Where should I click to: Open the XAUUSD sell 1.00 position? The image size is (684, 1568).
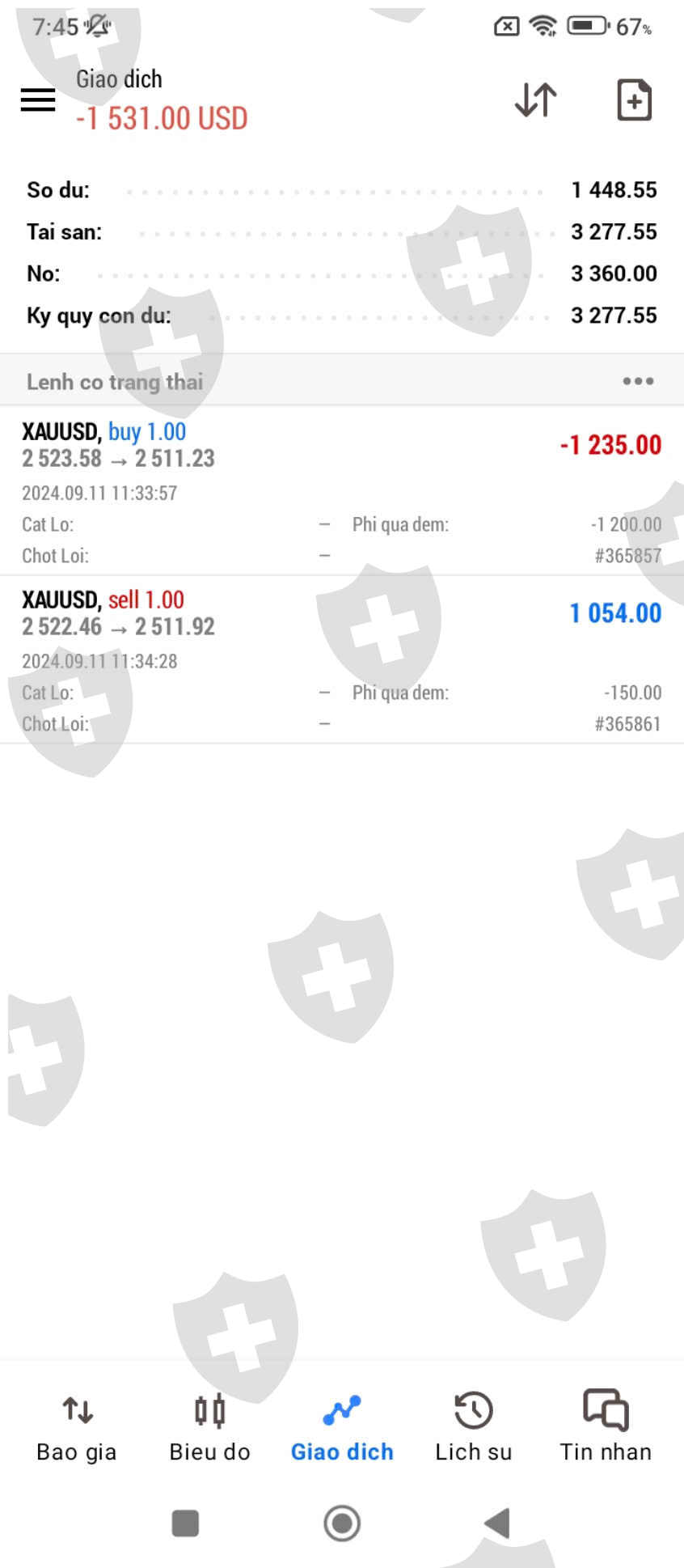[341, 659]
